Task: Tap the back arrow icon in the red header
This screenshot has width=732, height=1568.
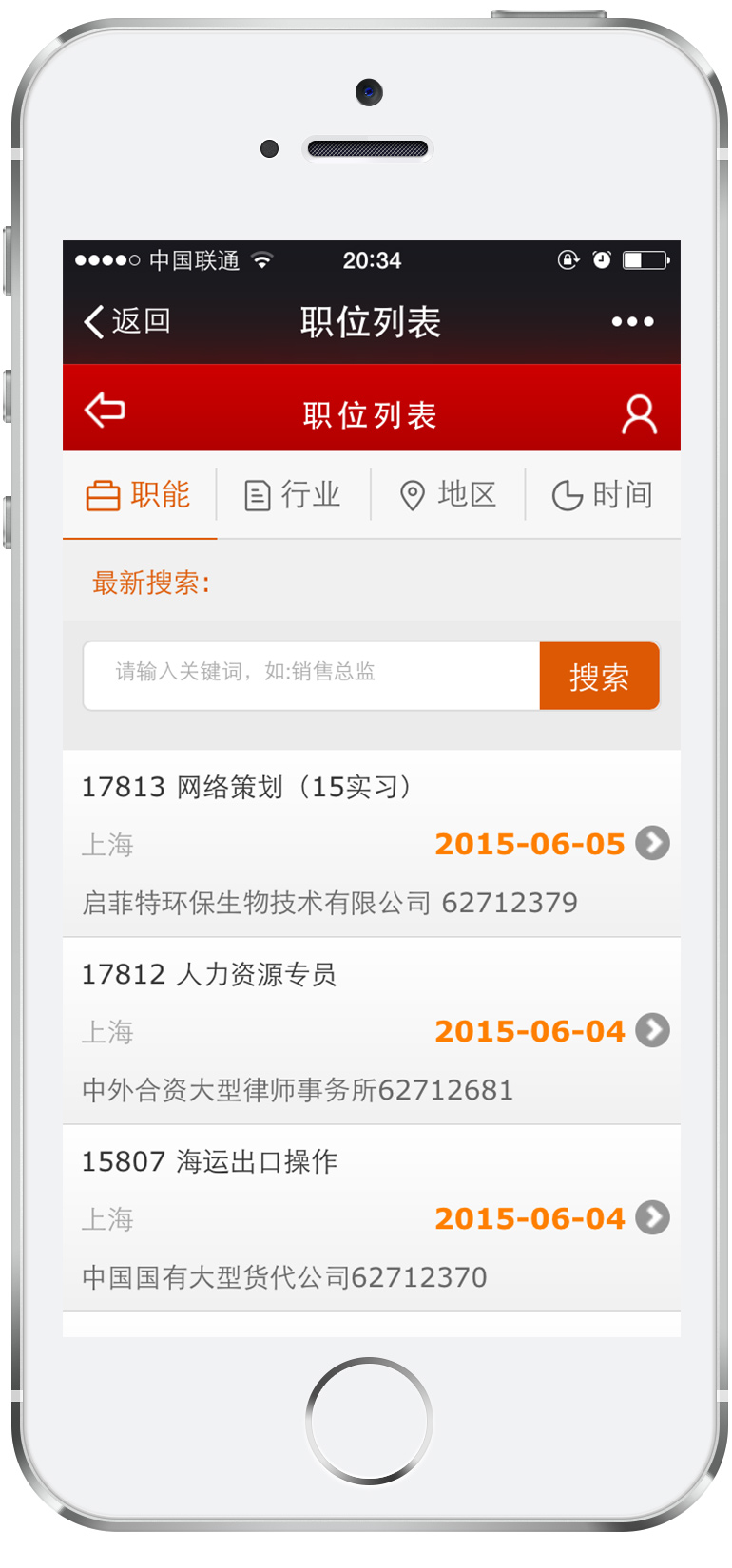Action: [105, 411]
